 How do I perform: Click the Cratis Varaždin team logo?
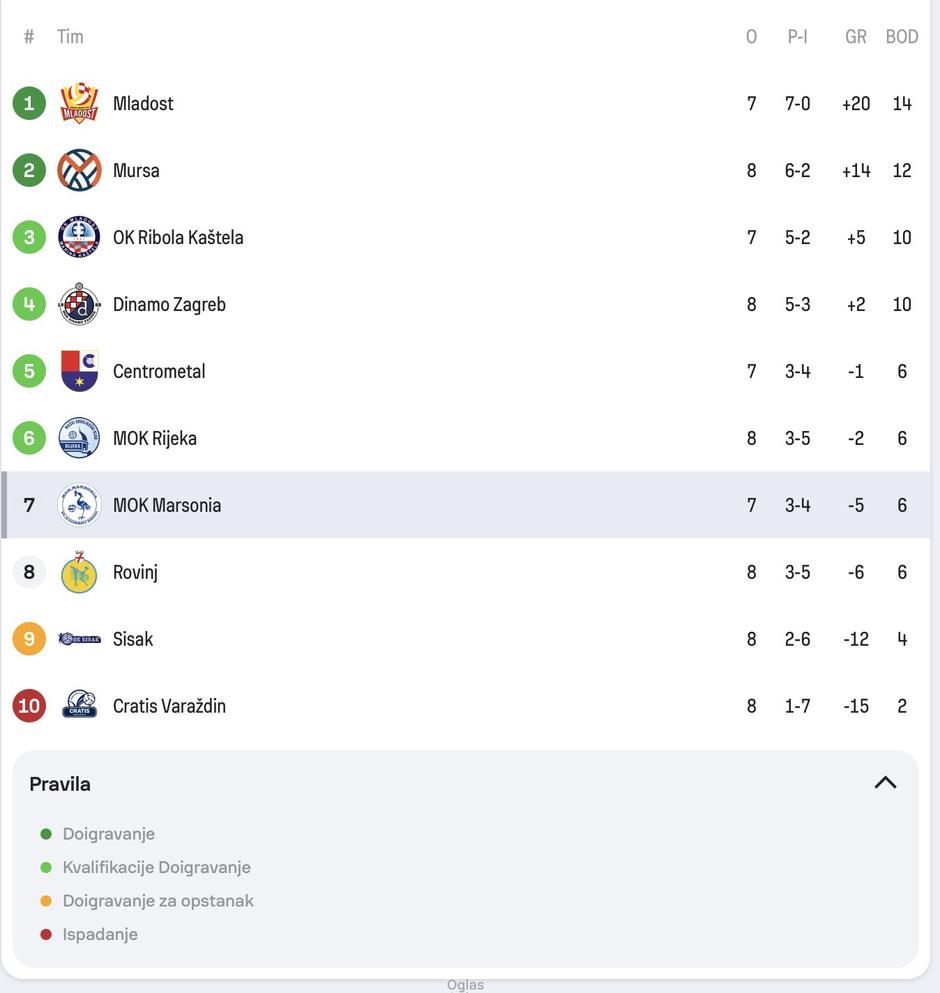pos(80,705)
